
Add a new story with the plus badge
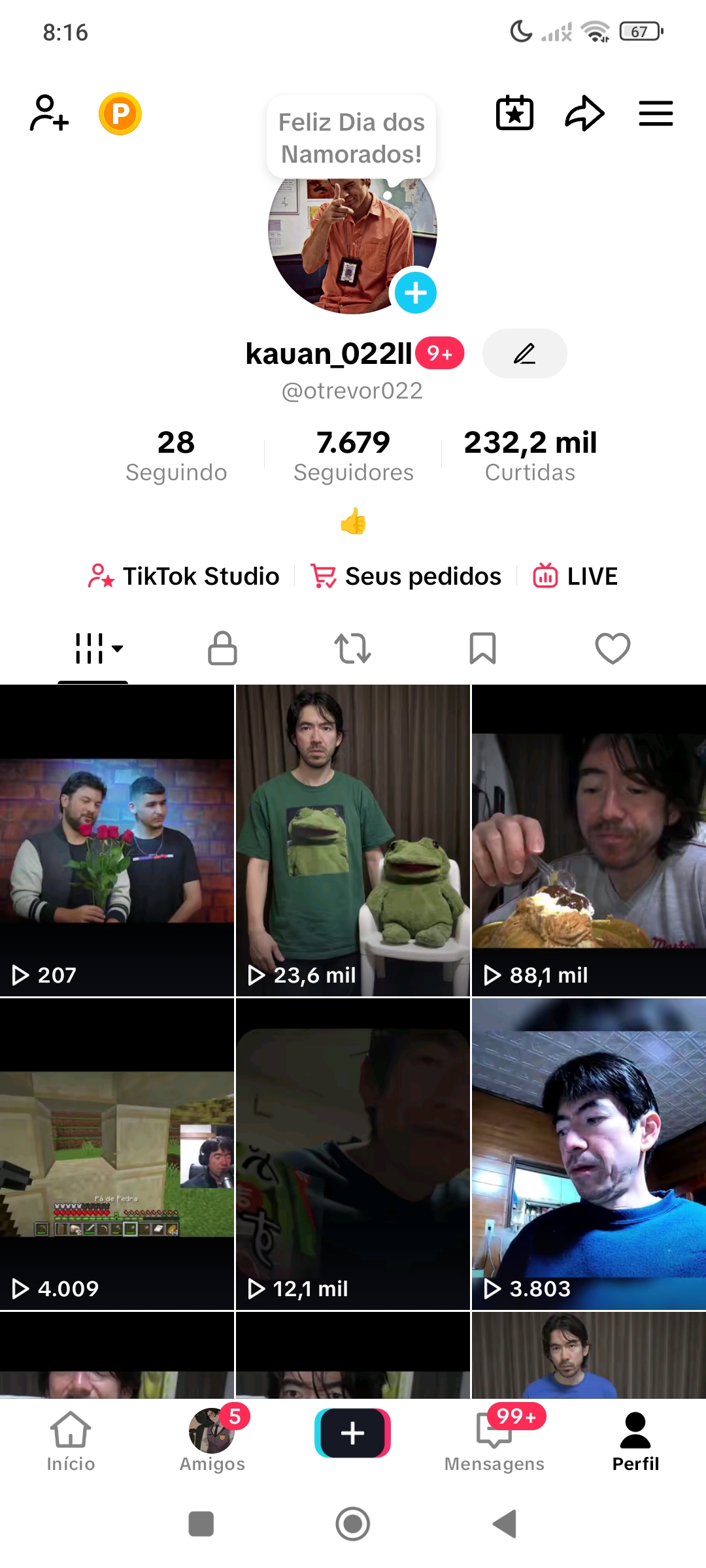(x=415, y=293)
